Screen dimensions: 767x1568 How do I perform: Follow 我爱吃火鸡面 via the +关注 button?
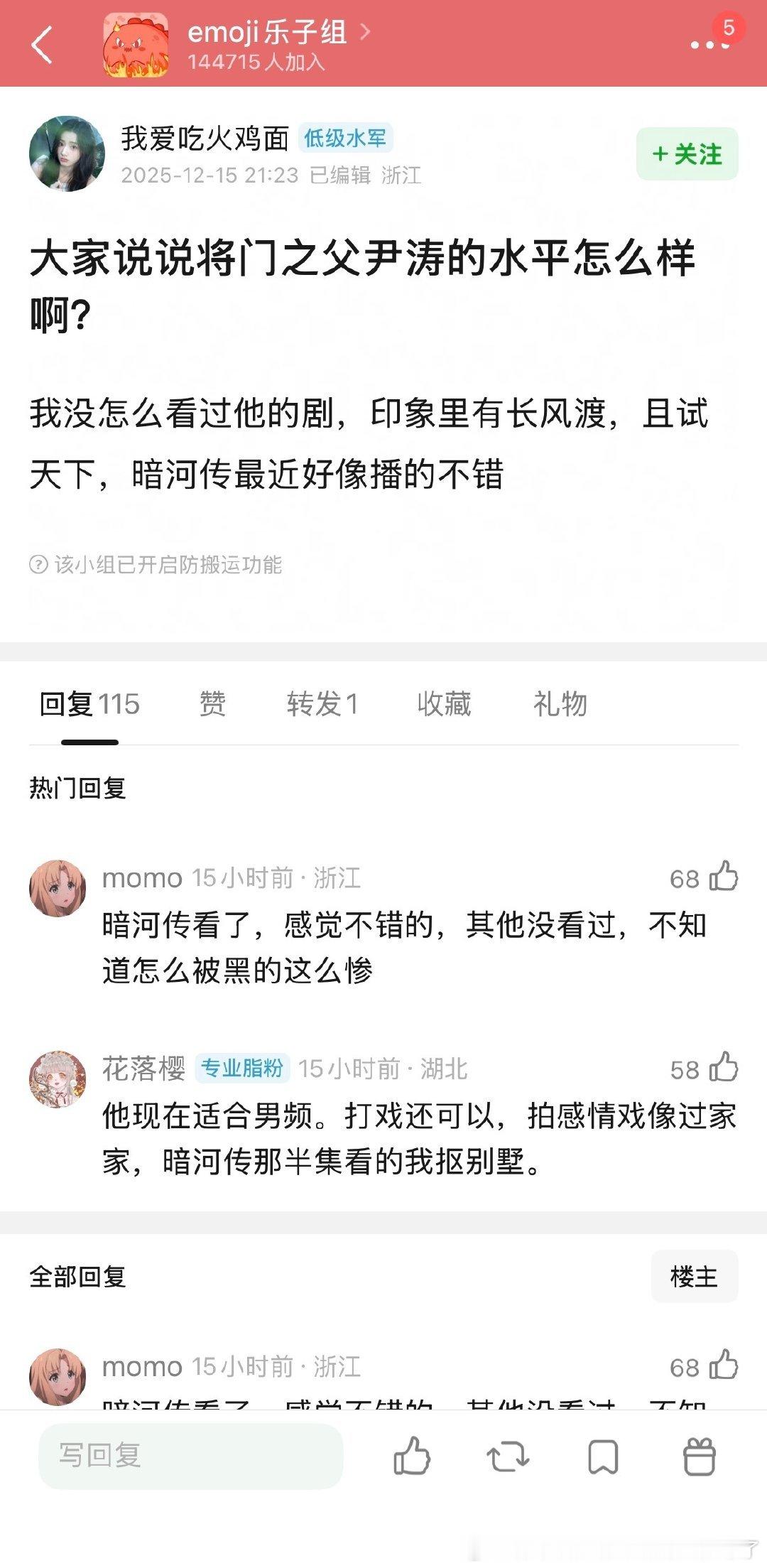(685, 152)
